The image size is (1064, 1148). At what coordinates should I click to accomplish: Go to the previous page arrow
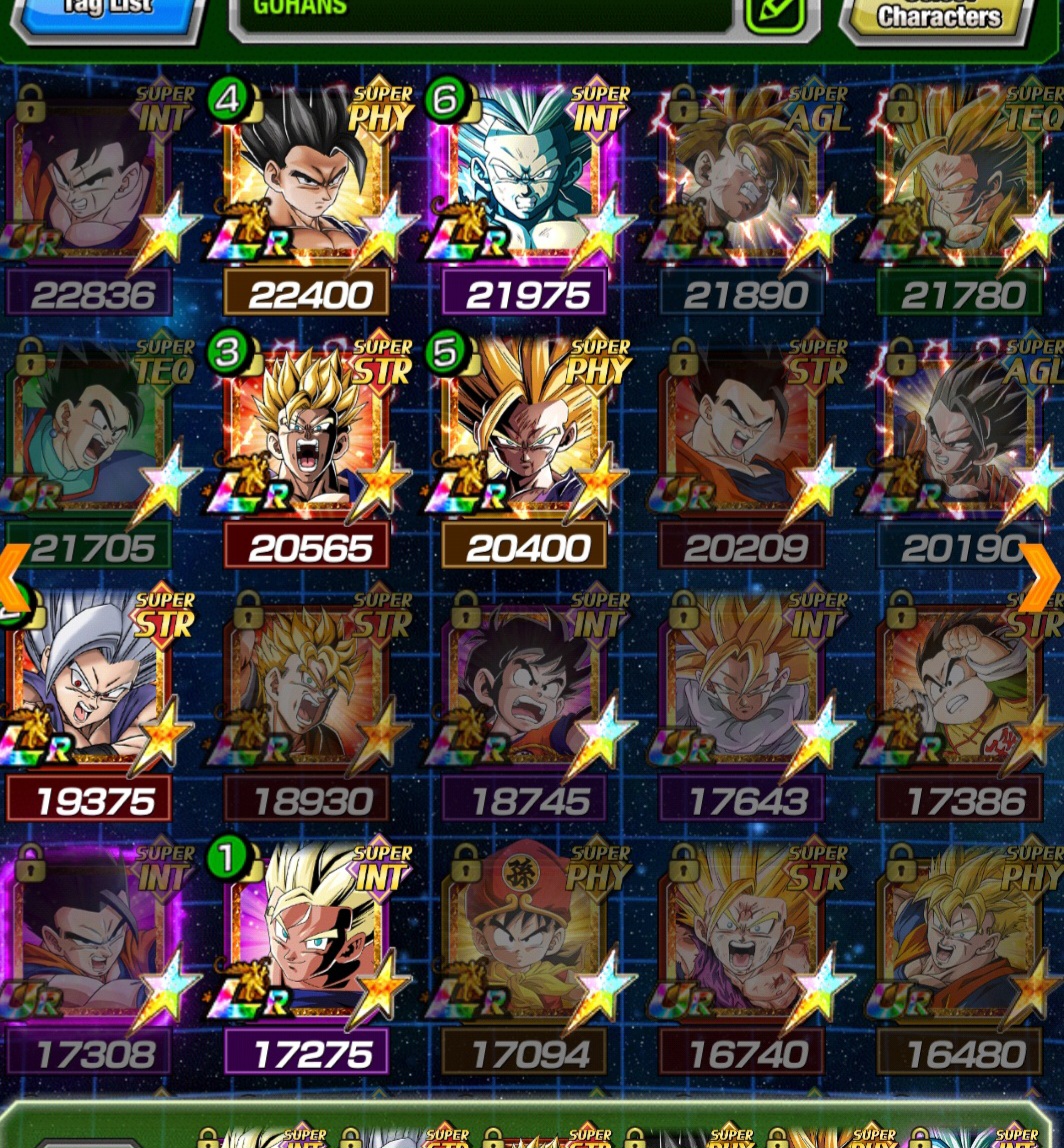pyautogui.click(x=14, y=577)
